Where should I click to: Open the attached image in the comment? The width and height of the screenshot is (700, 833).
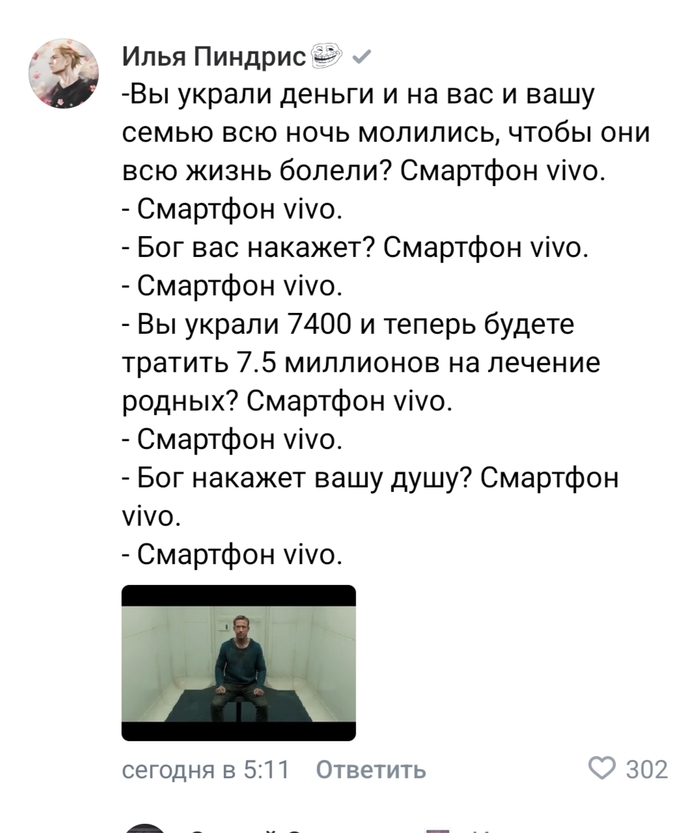coord(238,662)
